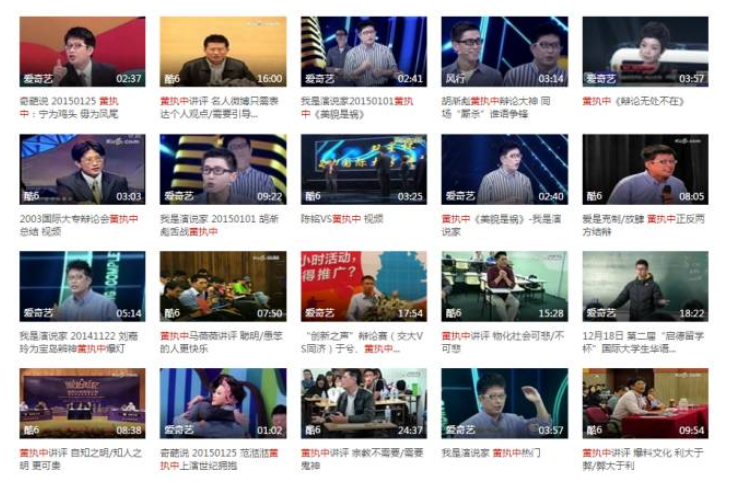
Task: Play 黄执中讲评 物化社会可悲/不可悲
Action: [x=505, y=286]
